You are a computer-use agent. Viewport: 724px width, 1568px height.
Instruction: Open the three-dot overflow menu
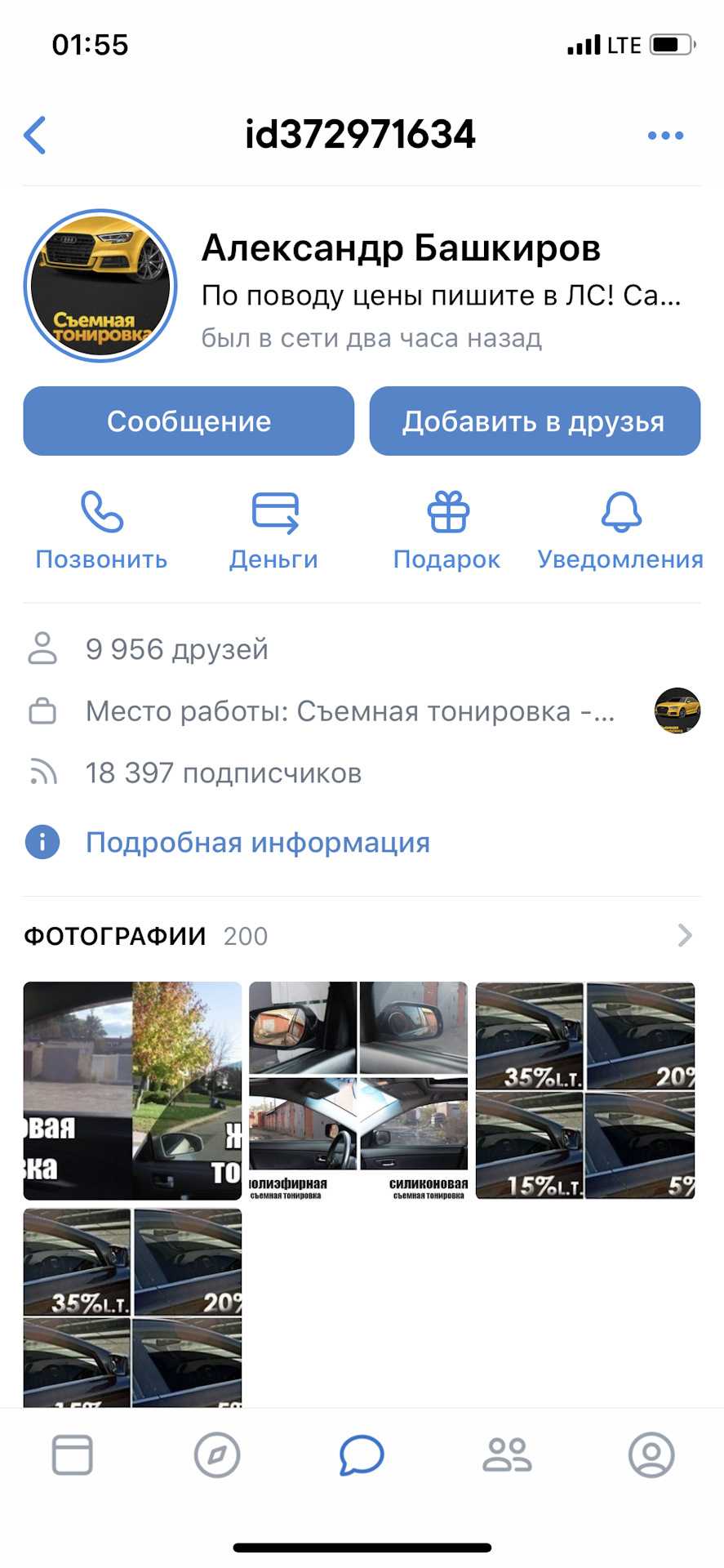(665, 136)
